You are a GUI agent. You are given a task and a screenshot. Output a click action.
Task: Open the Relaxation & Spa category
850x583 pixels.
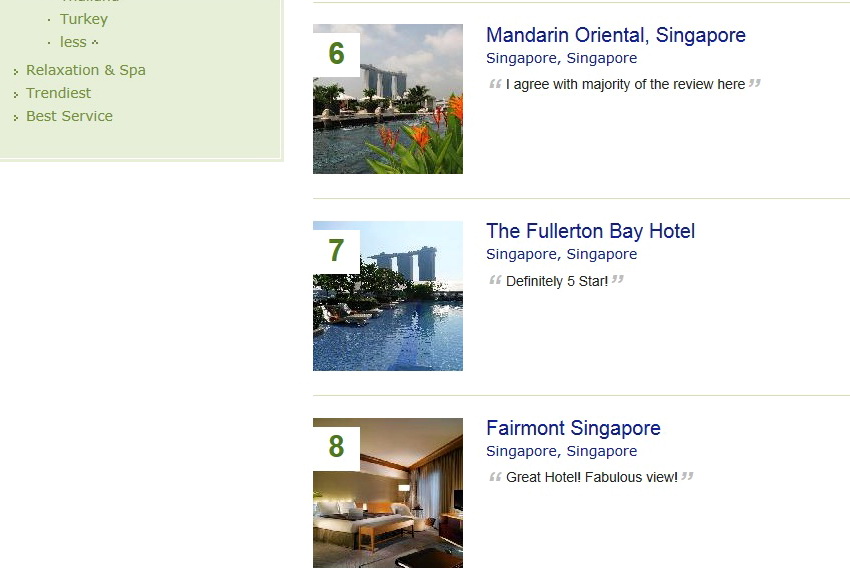click(85, 70)
